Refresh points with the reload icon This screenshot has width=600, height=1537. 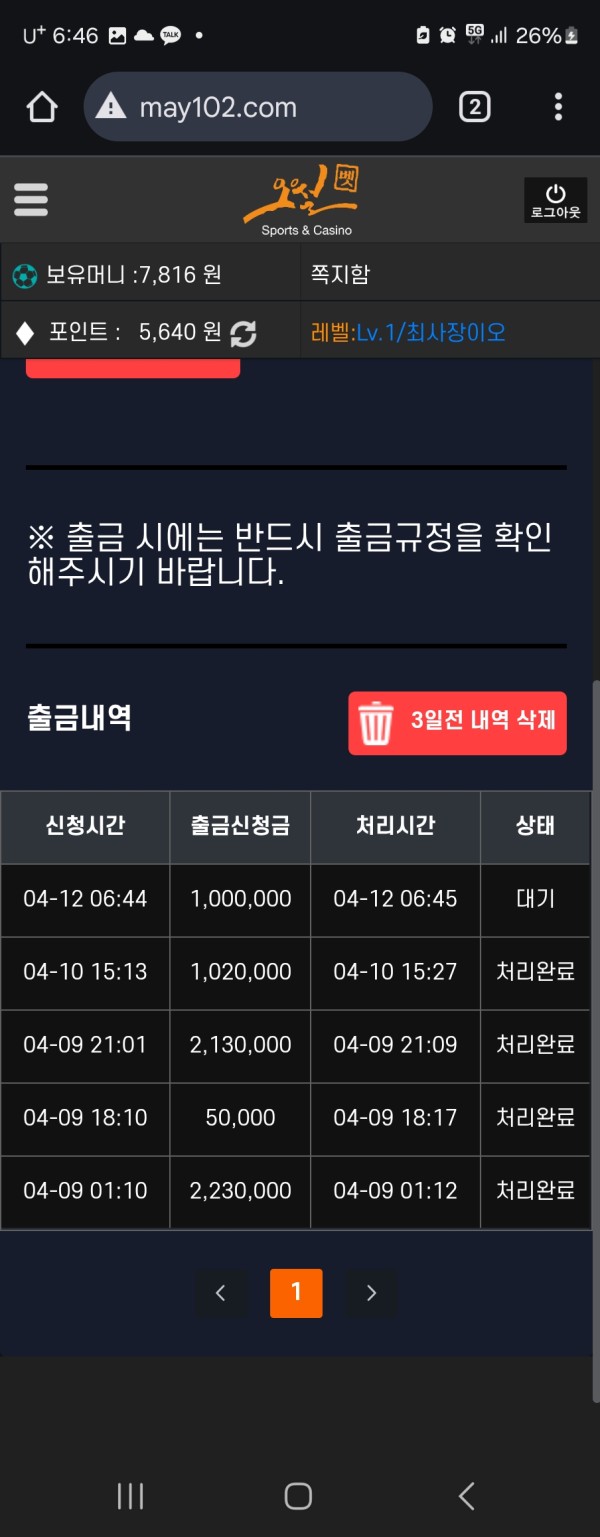coord(243,333)
